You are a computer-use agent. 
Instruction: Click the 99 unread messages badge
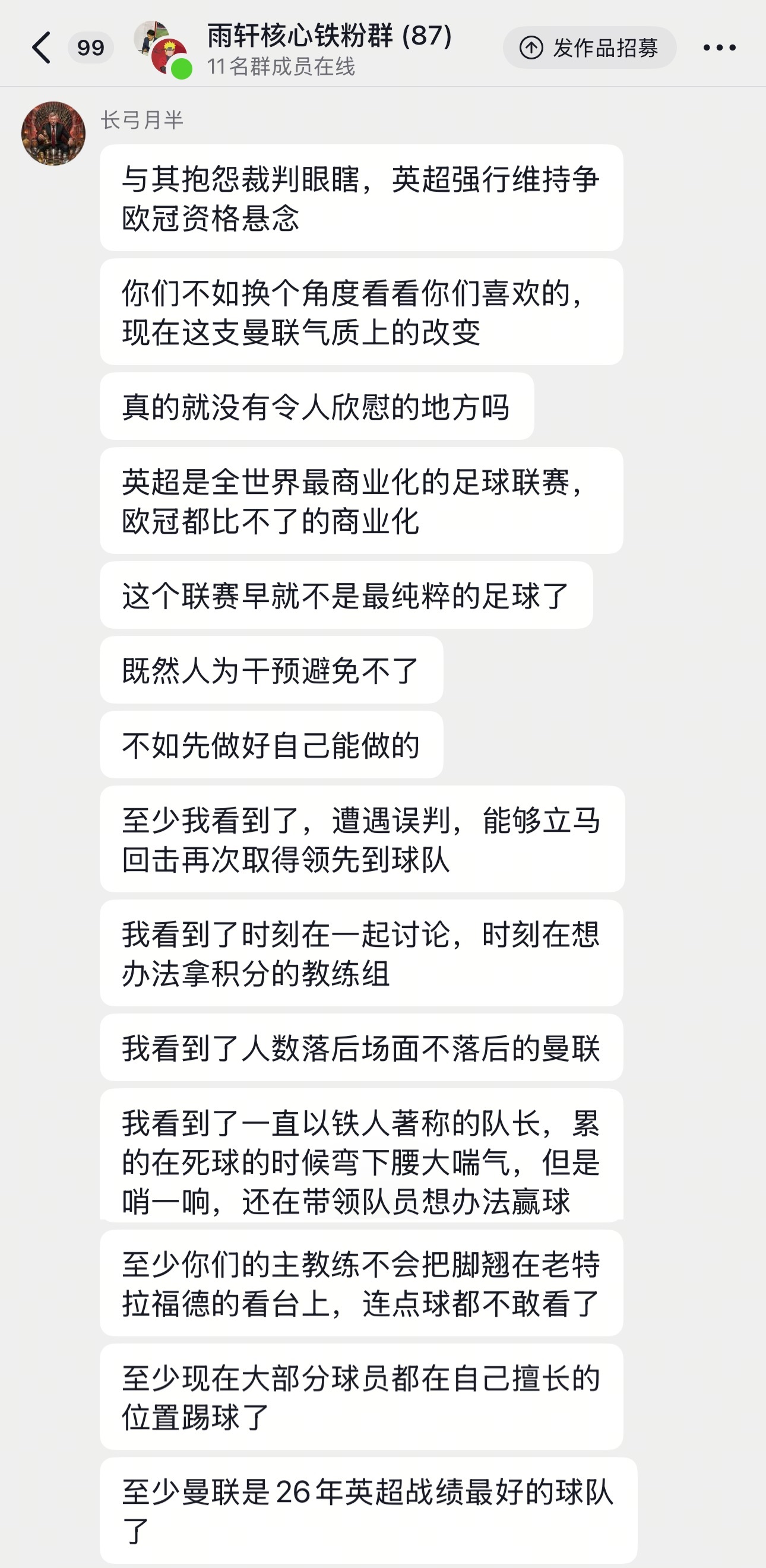[x=91, y=49]
